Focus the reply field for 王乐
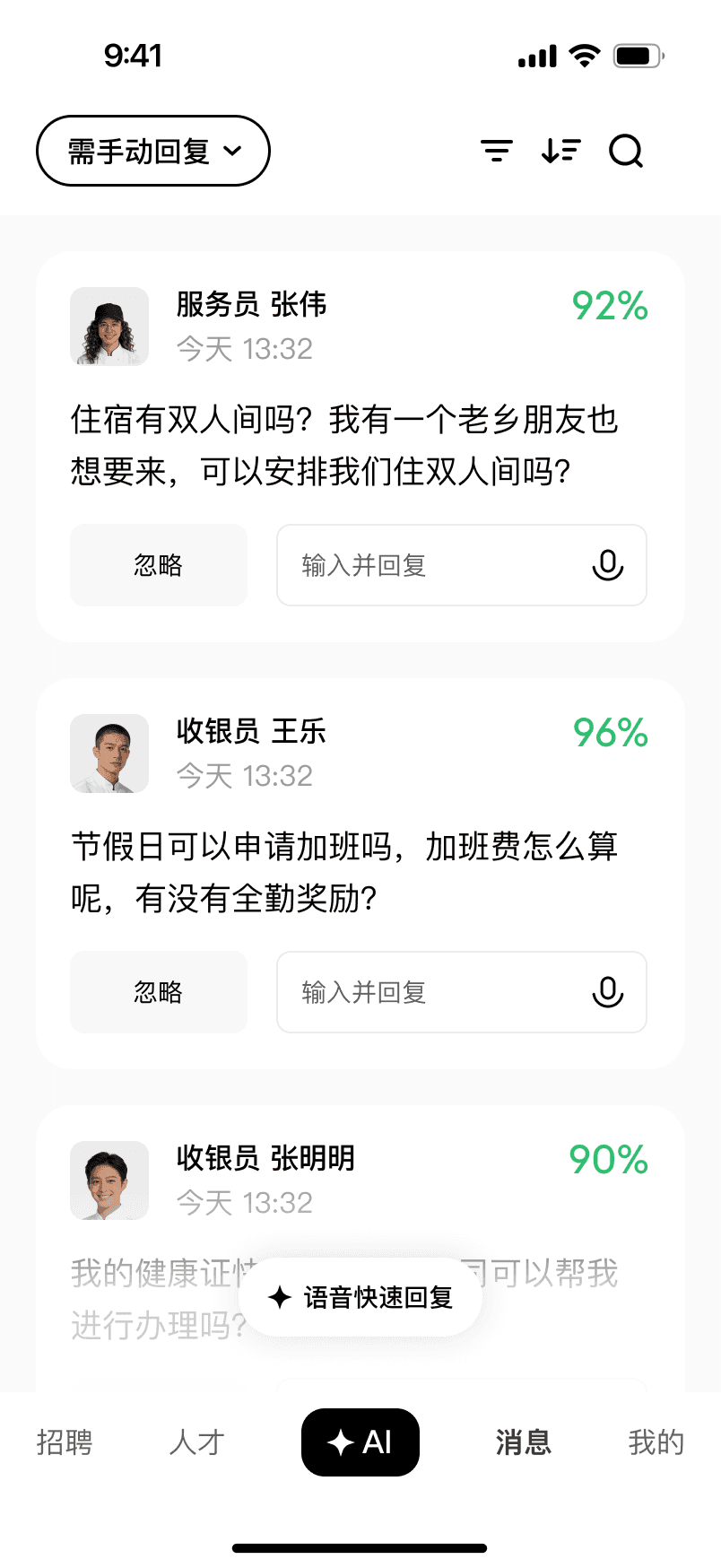721x1568 pixels. [430, 992]
